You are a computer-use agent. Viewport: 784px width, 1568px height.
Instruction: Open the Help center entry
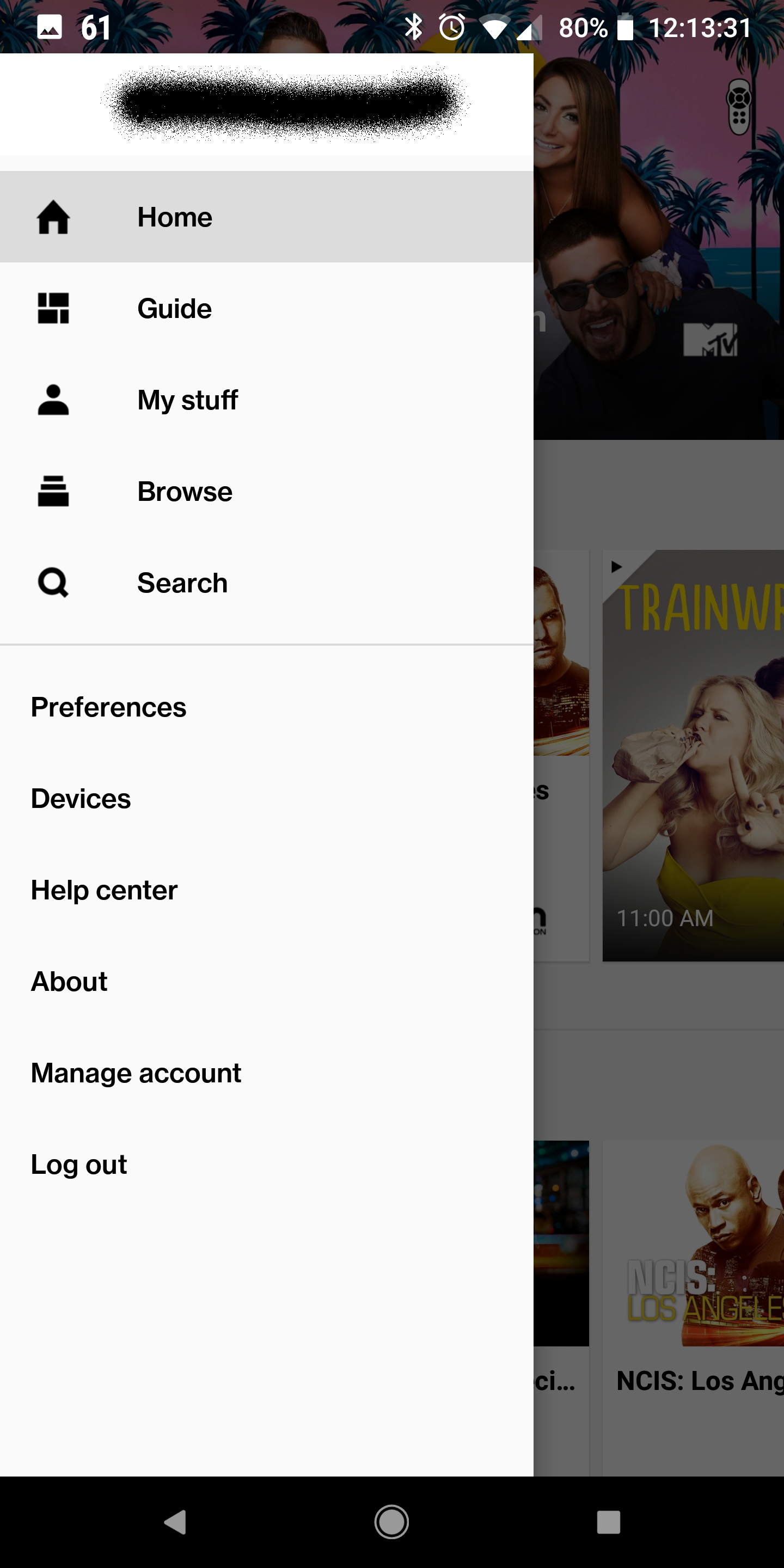103,890
